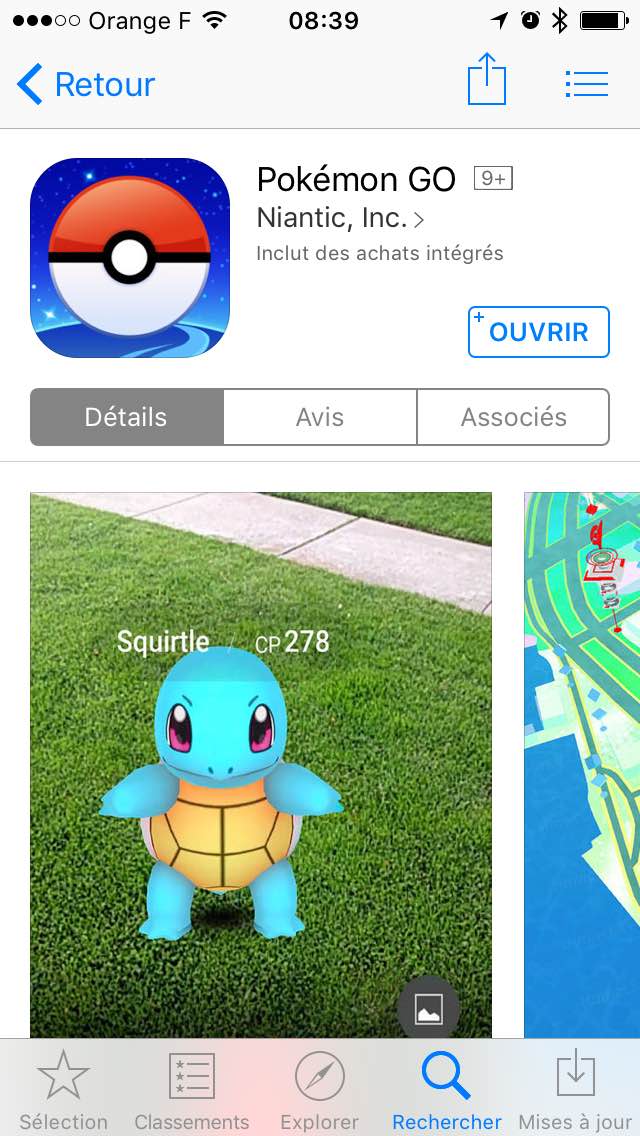Share the Pokémon GO app page
640x1136 pixels.
click(x=486, y=80)
